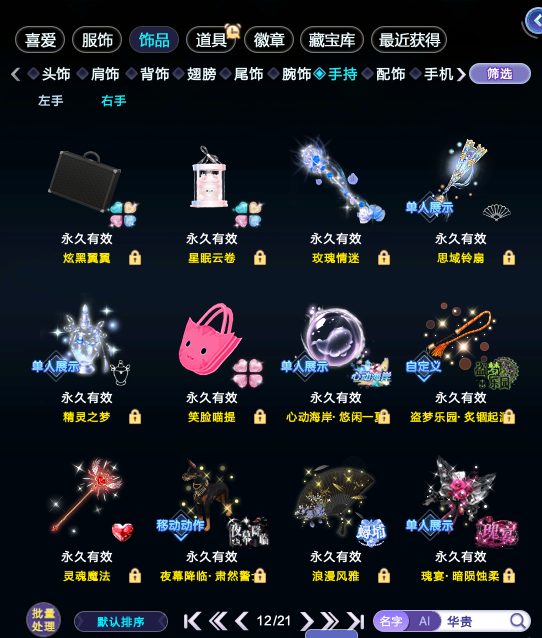Screen dimensions: 542x638
Task: Jump to the first page
Action: 192,621
